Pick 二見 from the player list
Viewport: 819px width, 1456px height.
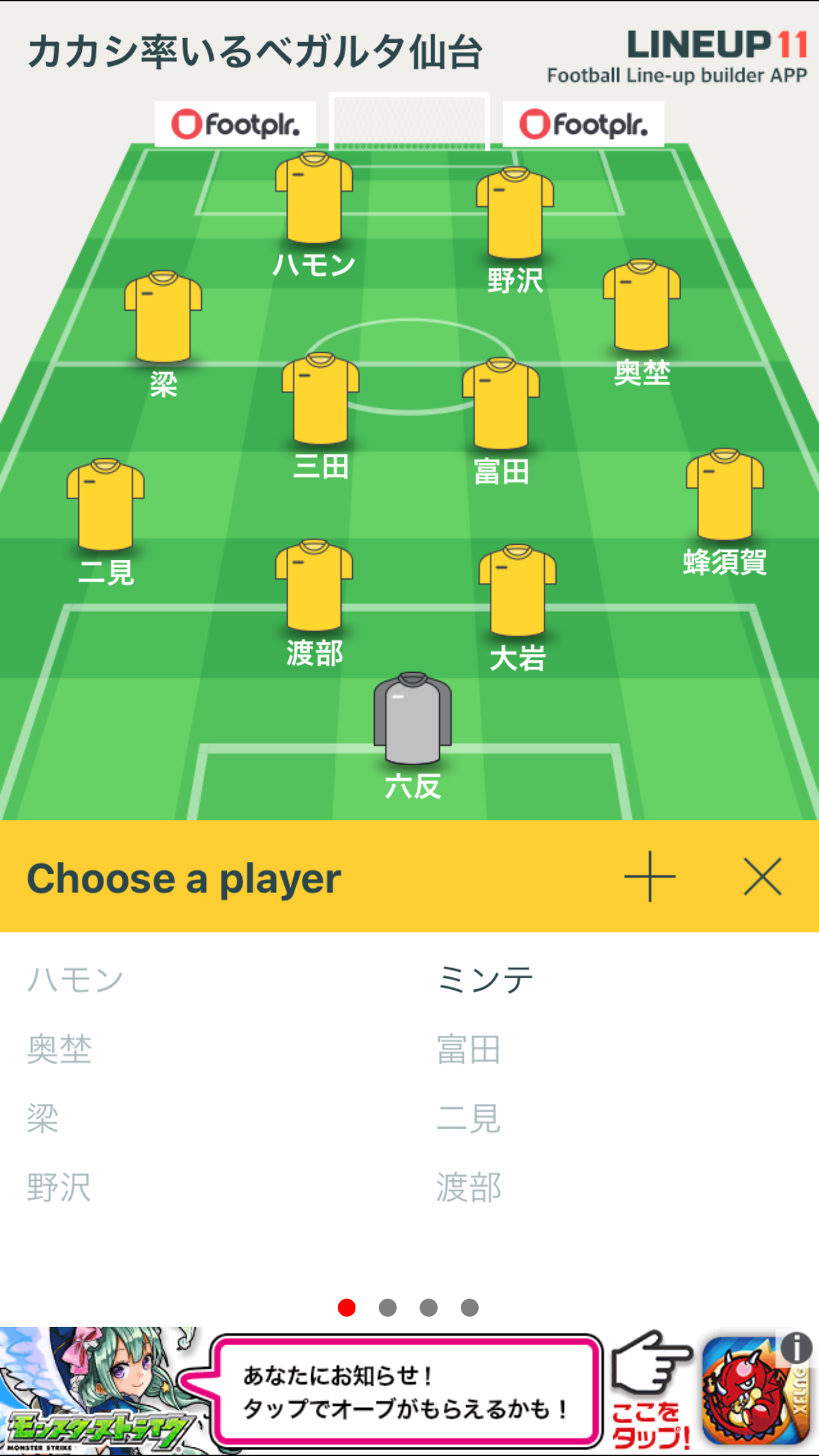tap(468, 1118)
